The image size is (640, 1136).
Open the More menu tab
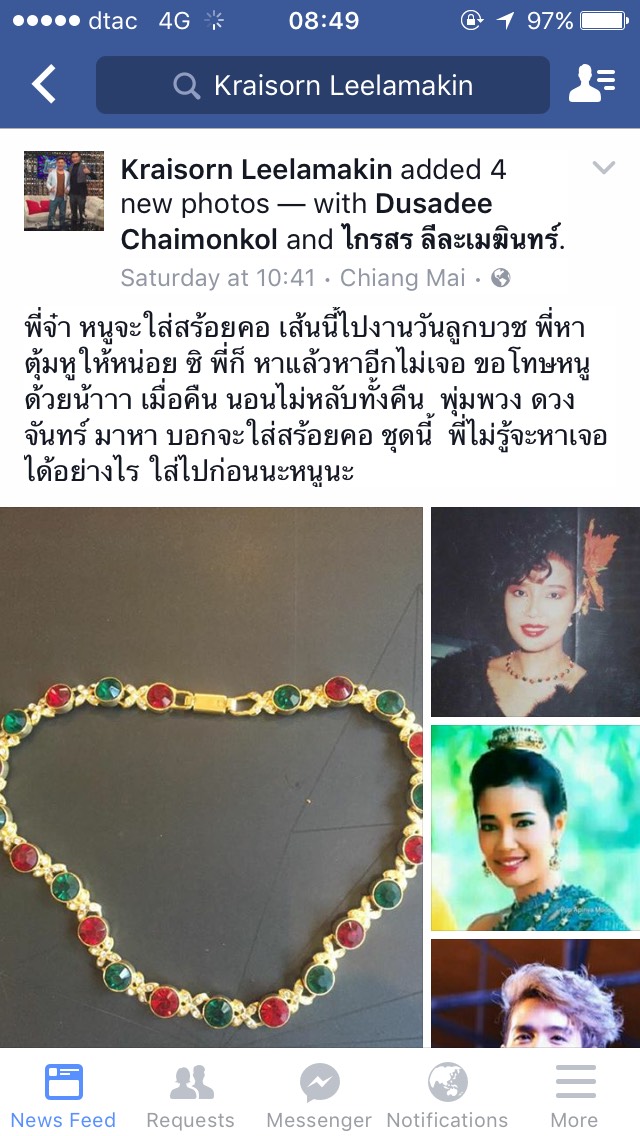tap(574, 1095)
